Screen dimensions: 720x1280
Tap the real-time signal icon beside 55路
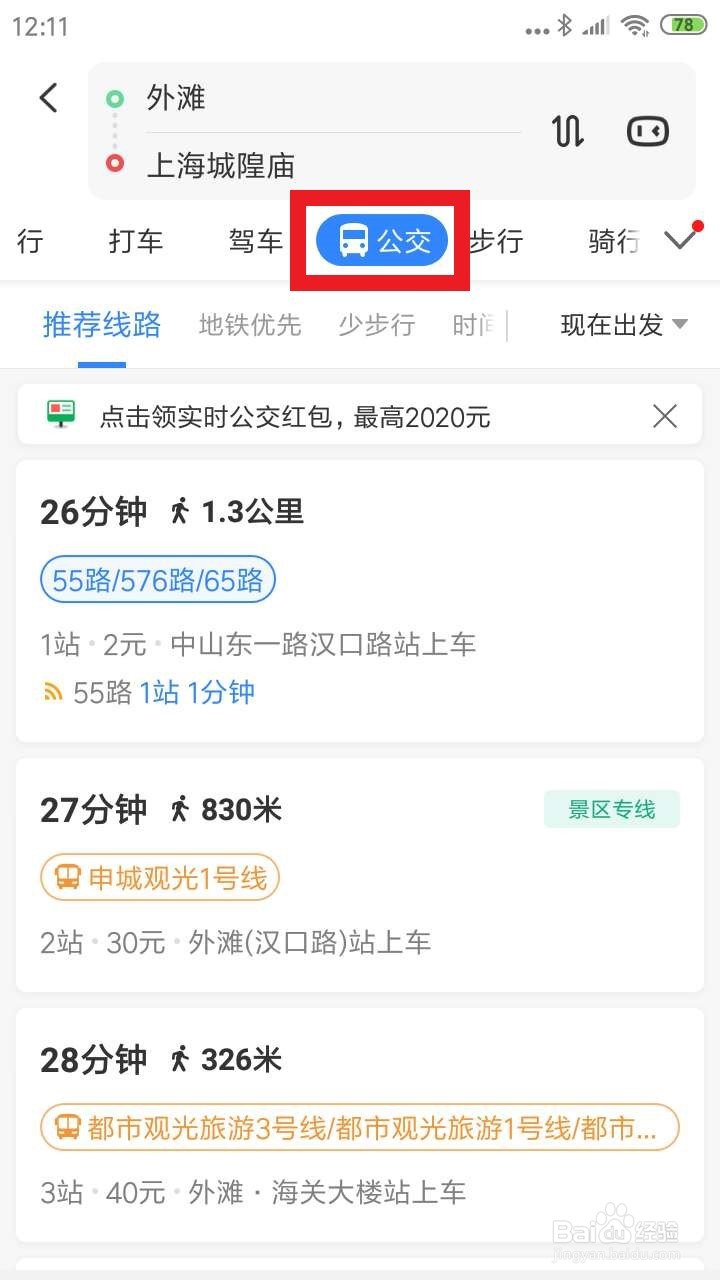tap(51, 692)
